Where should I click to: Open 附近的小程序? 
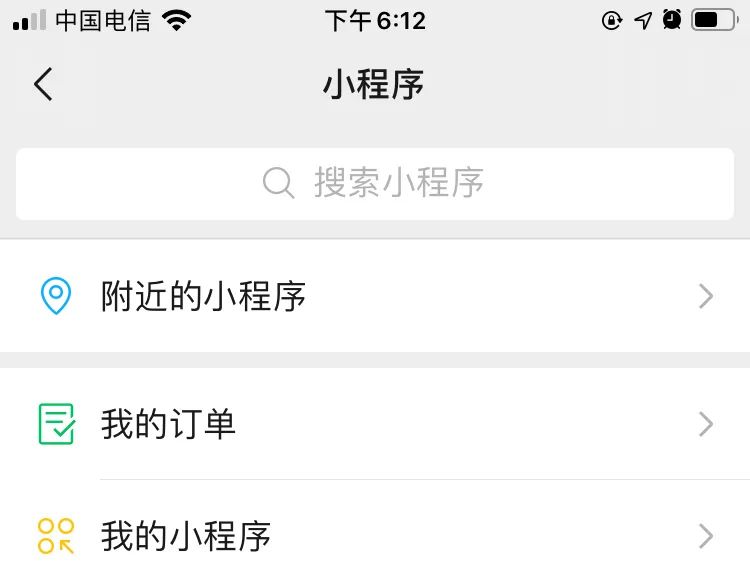(375, 296)
